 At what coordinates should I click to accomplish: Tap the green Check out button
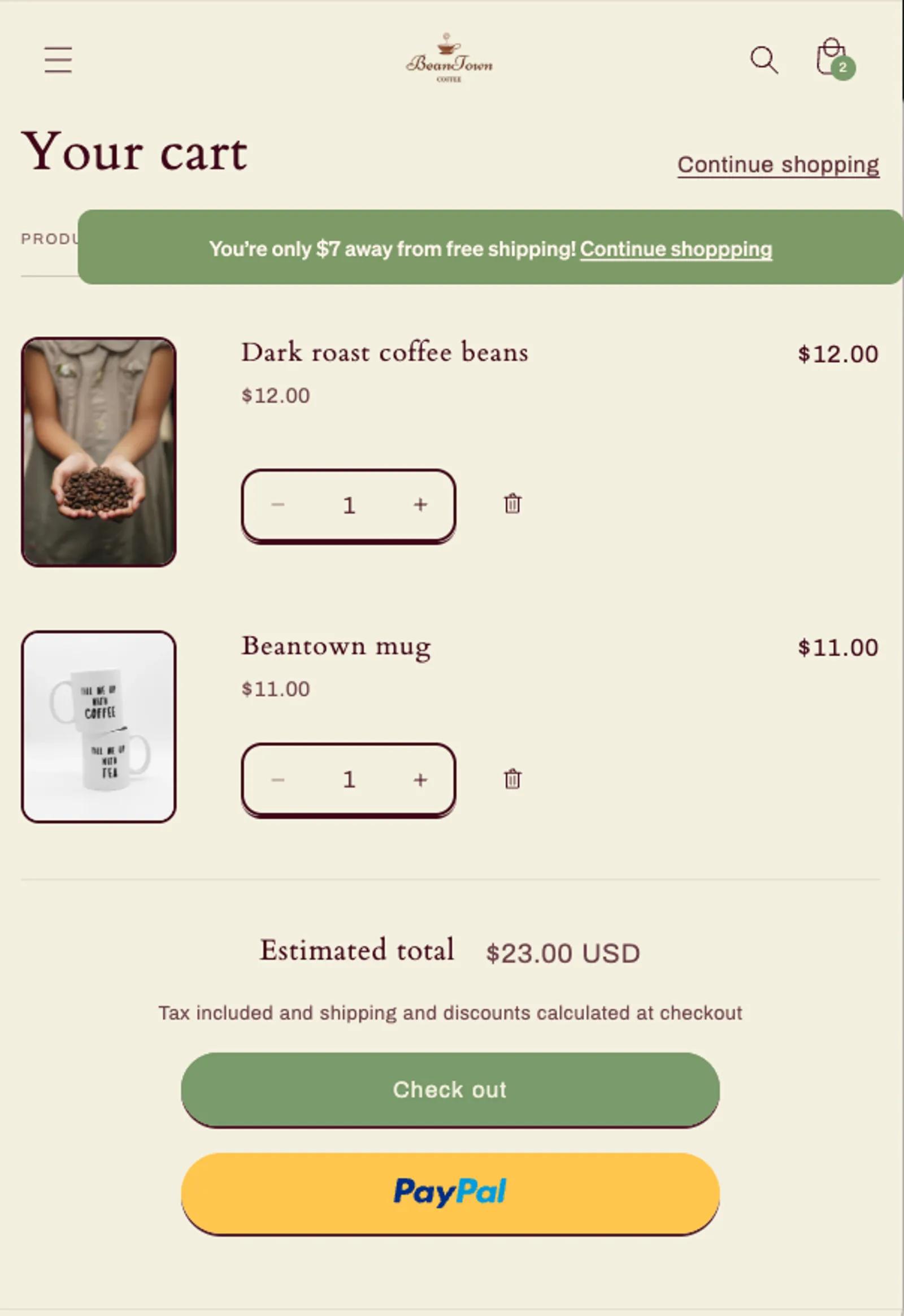pos(450,1089)
